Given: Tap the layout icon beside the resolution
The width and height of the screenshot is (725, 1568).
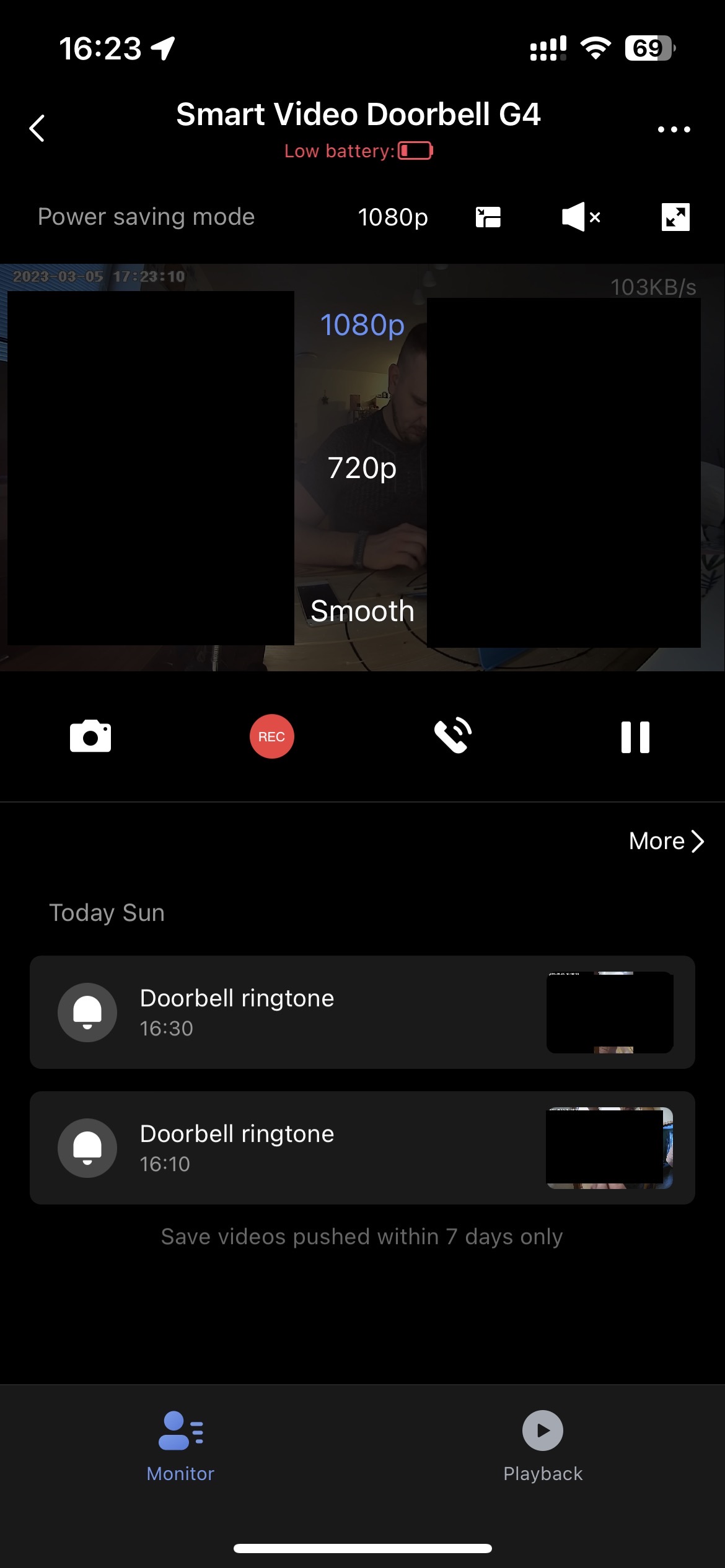Looking at the screenshot, I should [x=488, y=217].
